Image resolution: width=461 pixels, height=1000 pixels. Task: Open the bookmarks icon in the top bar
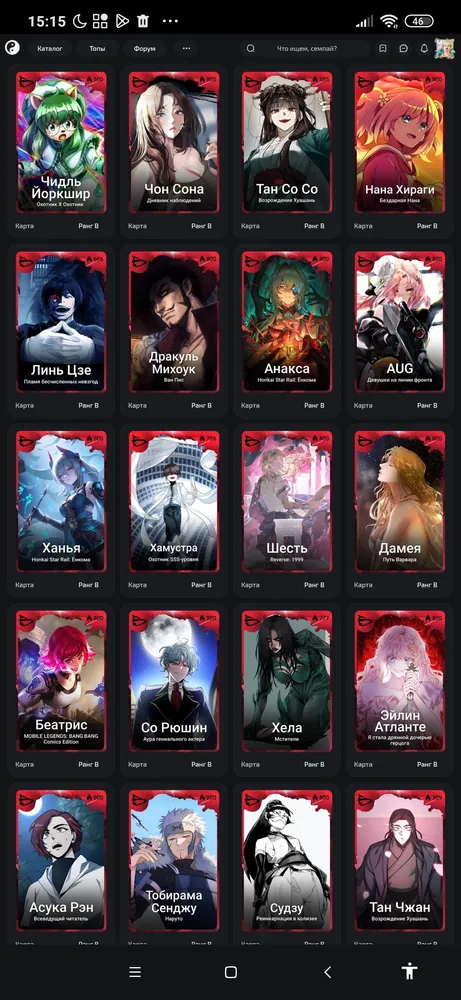(383, 48)
